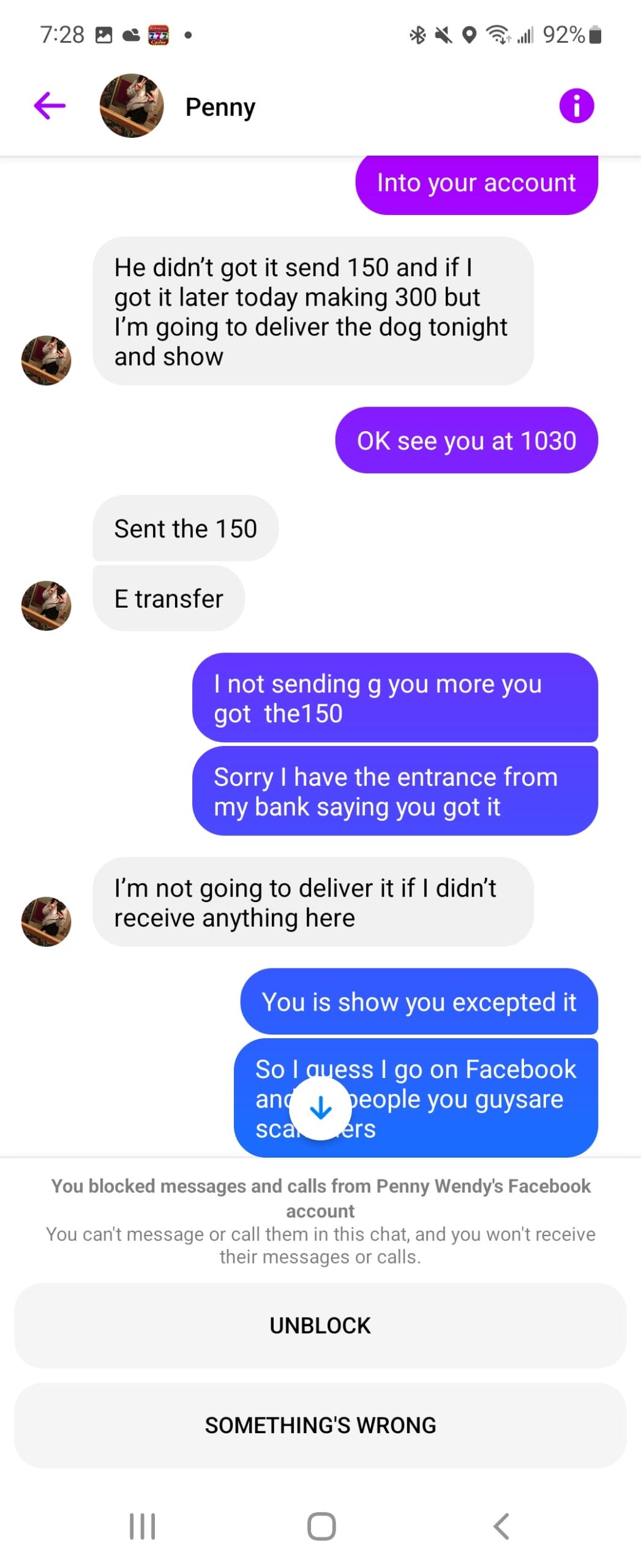Tap SOMETHING'S WRONG to report an issue
The image size is (641, 1568).
point(320,1425)
